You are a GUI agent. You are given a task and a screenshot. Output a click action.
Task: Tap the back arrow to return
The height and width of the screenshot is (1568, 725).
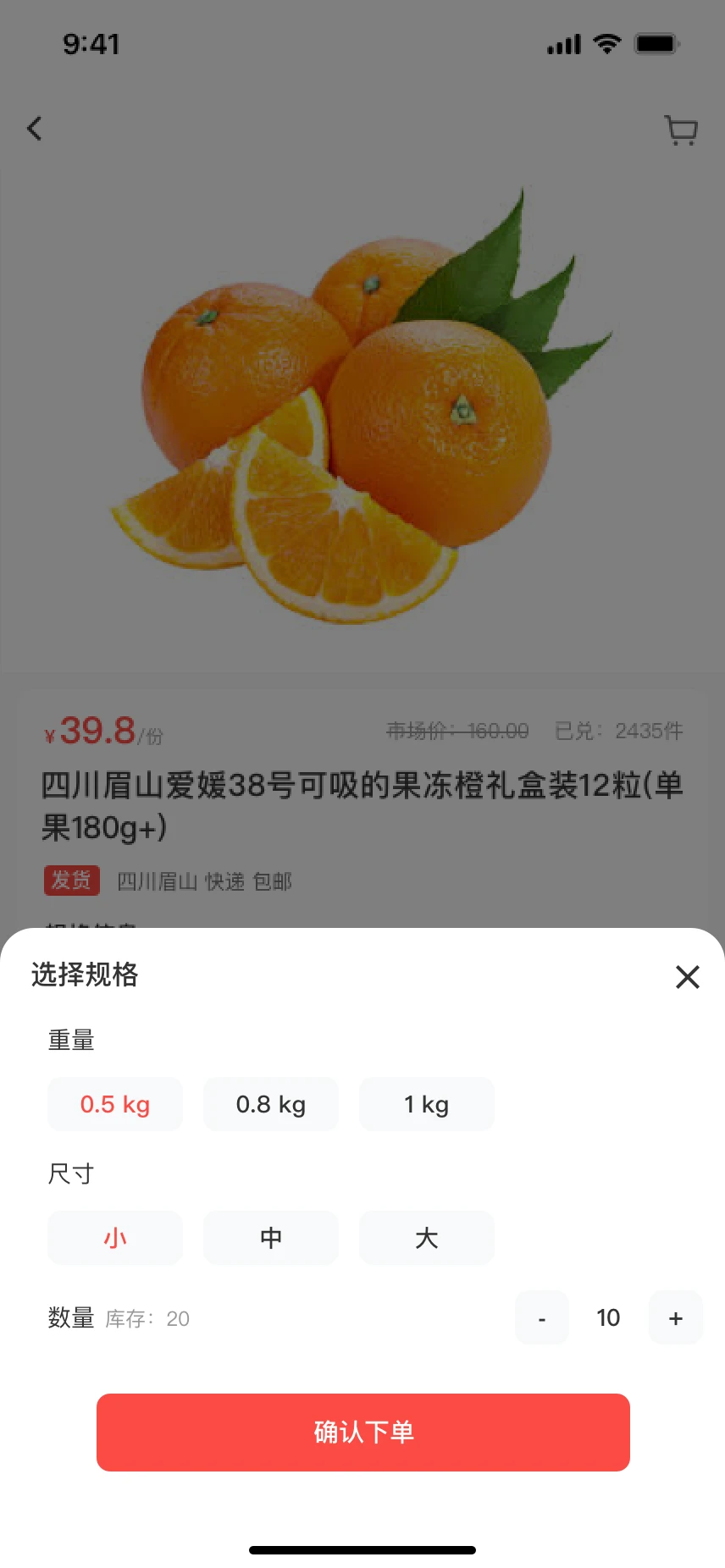(33, 128)
